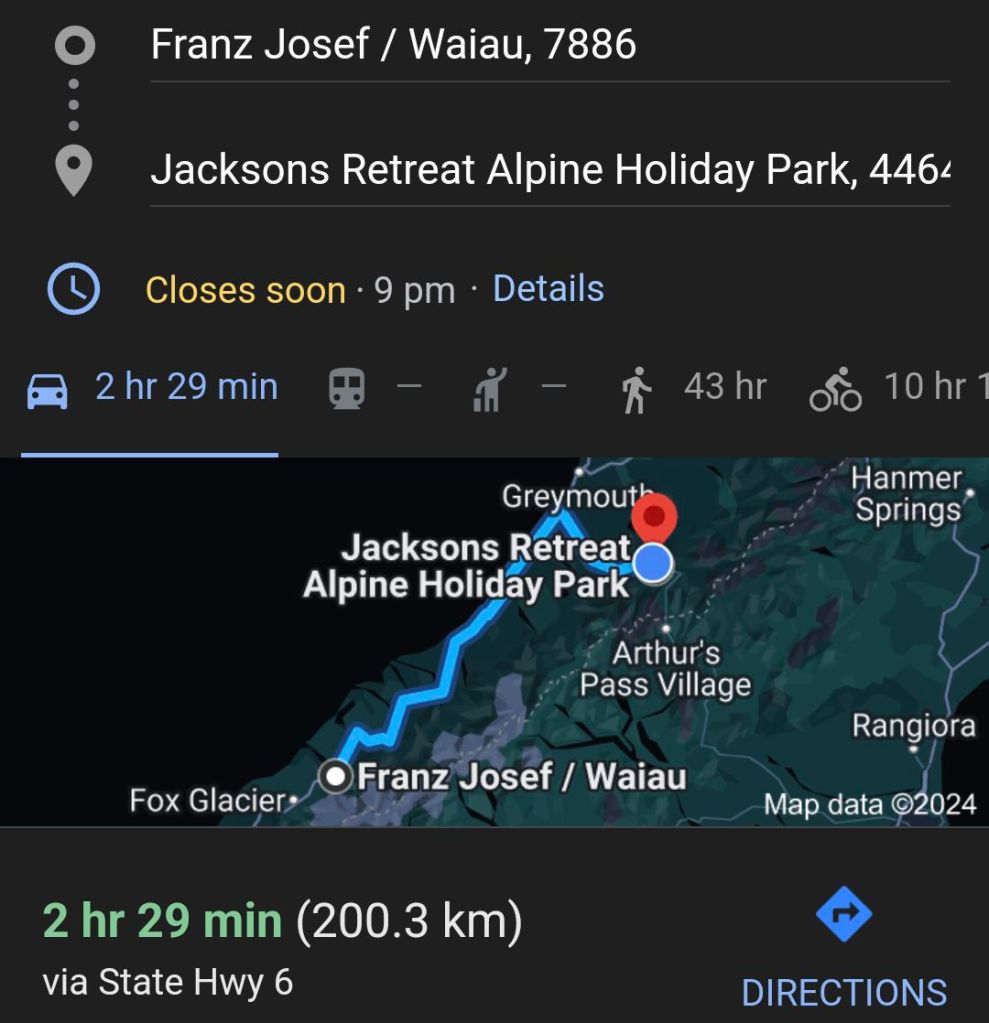The width and height of the screenshot is (989, 1023).
Task: Select the driving mode 2 hr 29 min
Action: click(x=150, y=388)
